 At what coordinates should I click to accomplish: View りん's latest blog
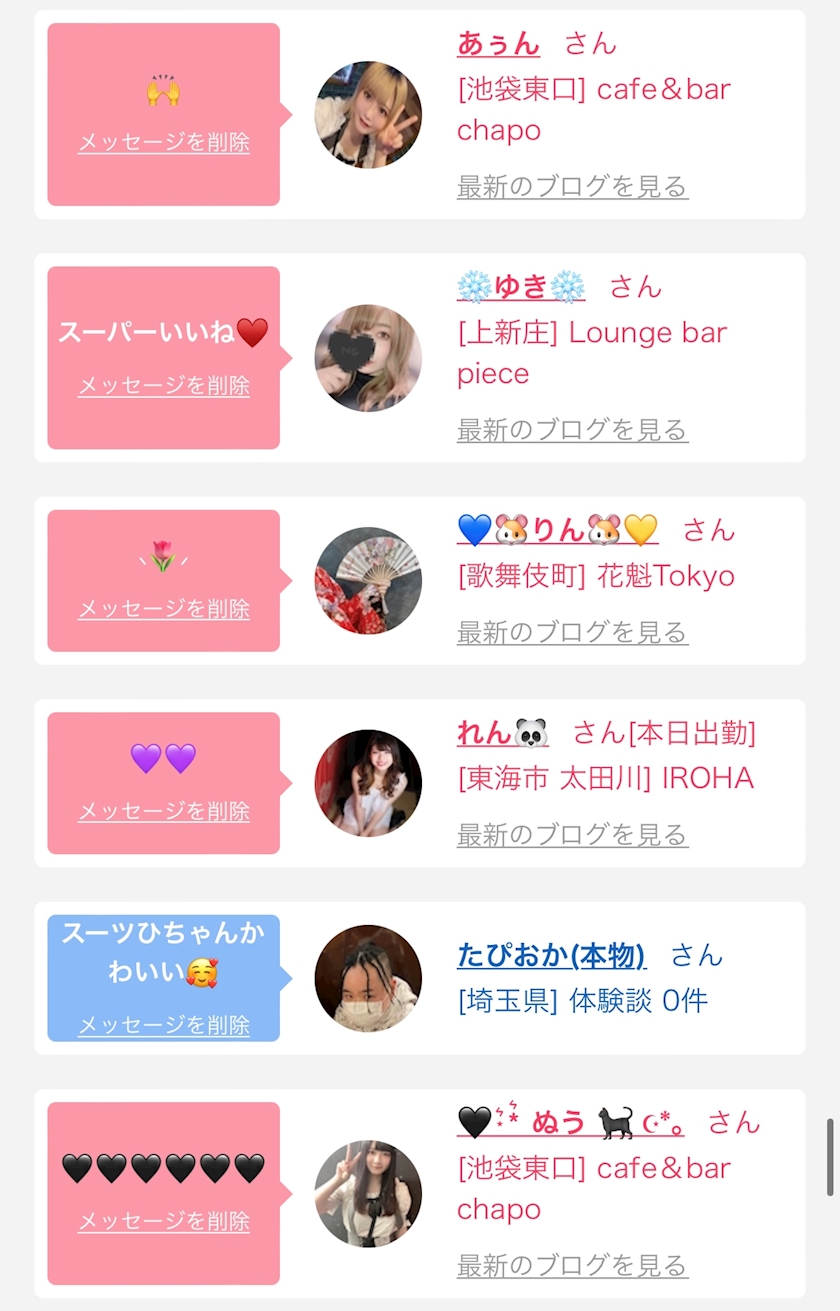point(572,632)
